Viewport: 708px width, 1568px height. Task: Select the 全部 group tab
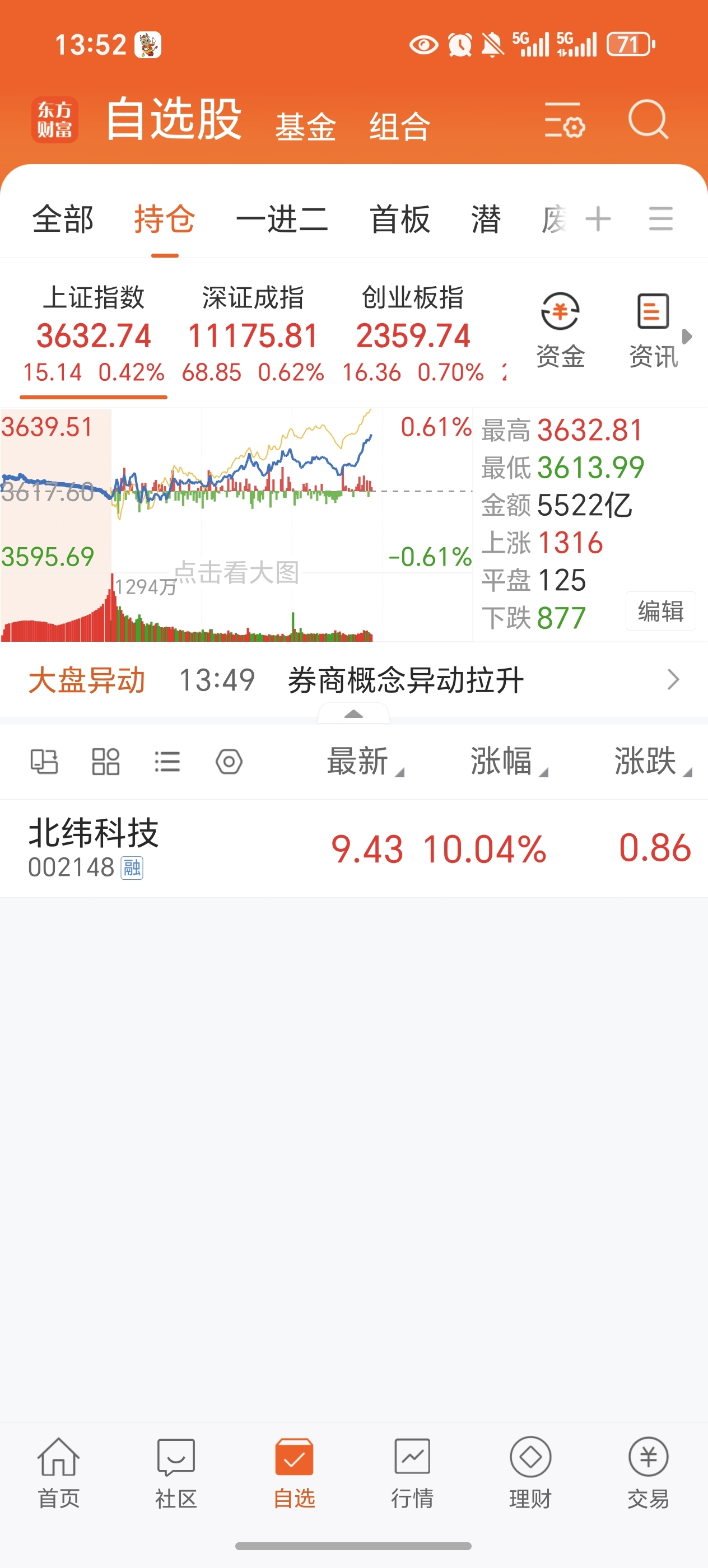pyautogui.click(x=63, y=219)
